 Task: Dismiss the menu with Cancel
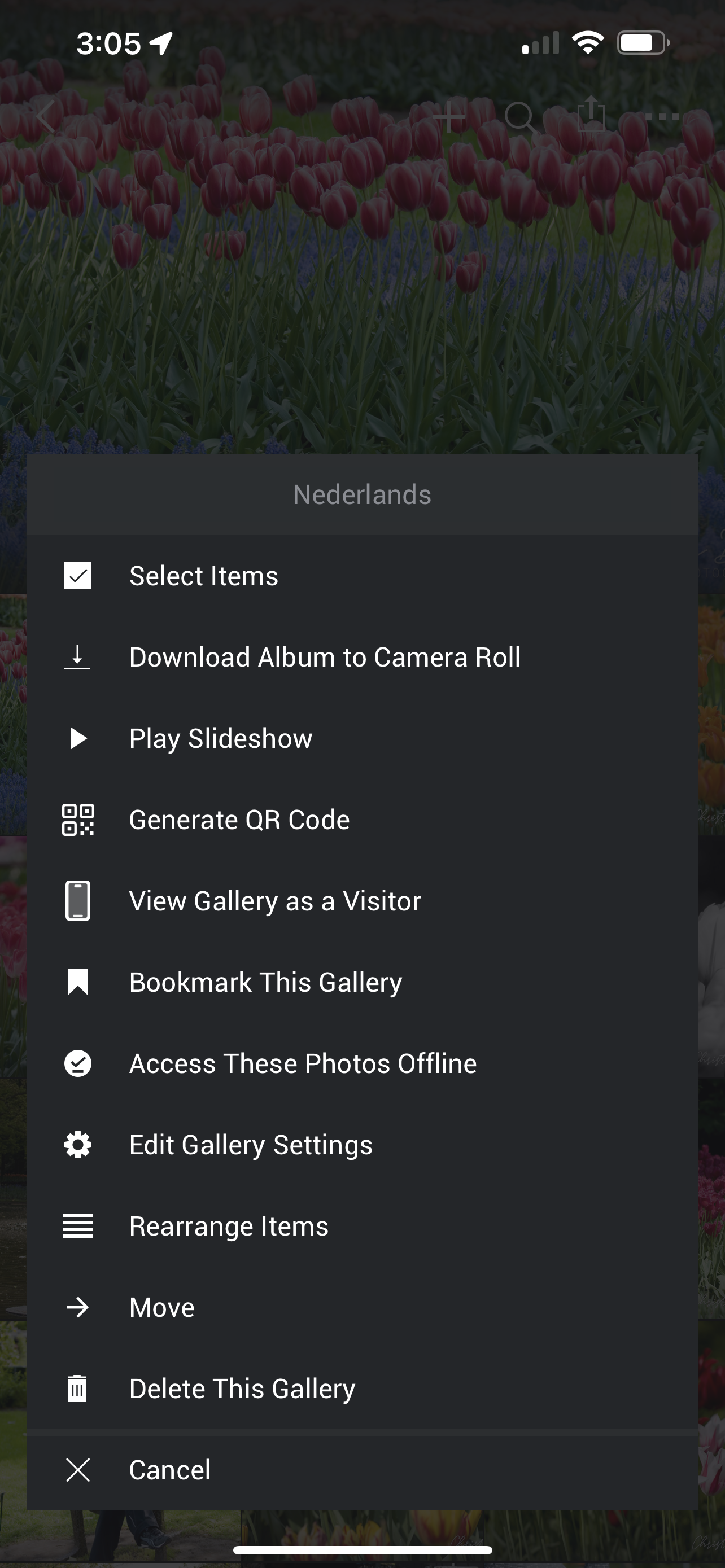[x=362, y=1470]
